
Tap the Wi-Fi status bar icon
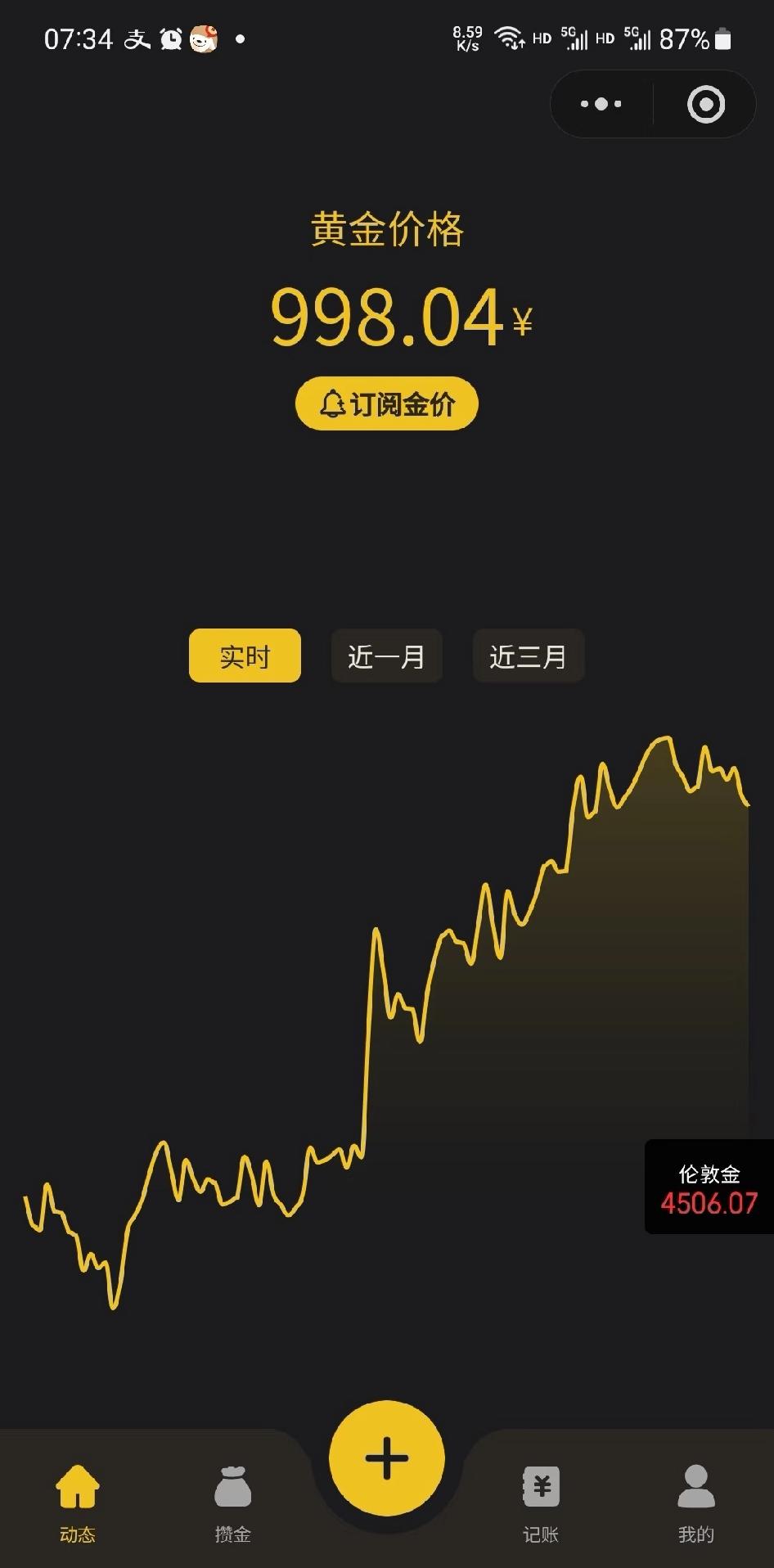[510, 37]
